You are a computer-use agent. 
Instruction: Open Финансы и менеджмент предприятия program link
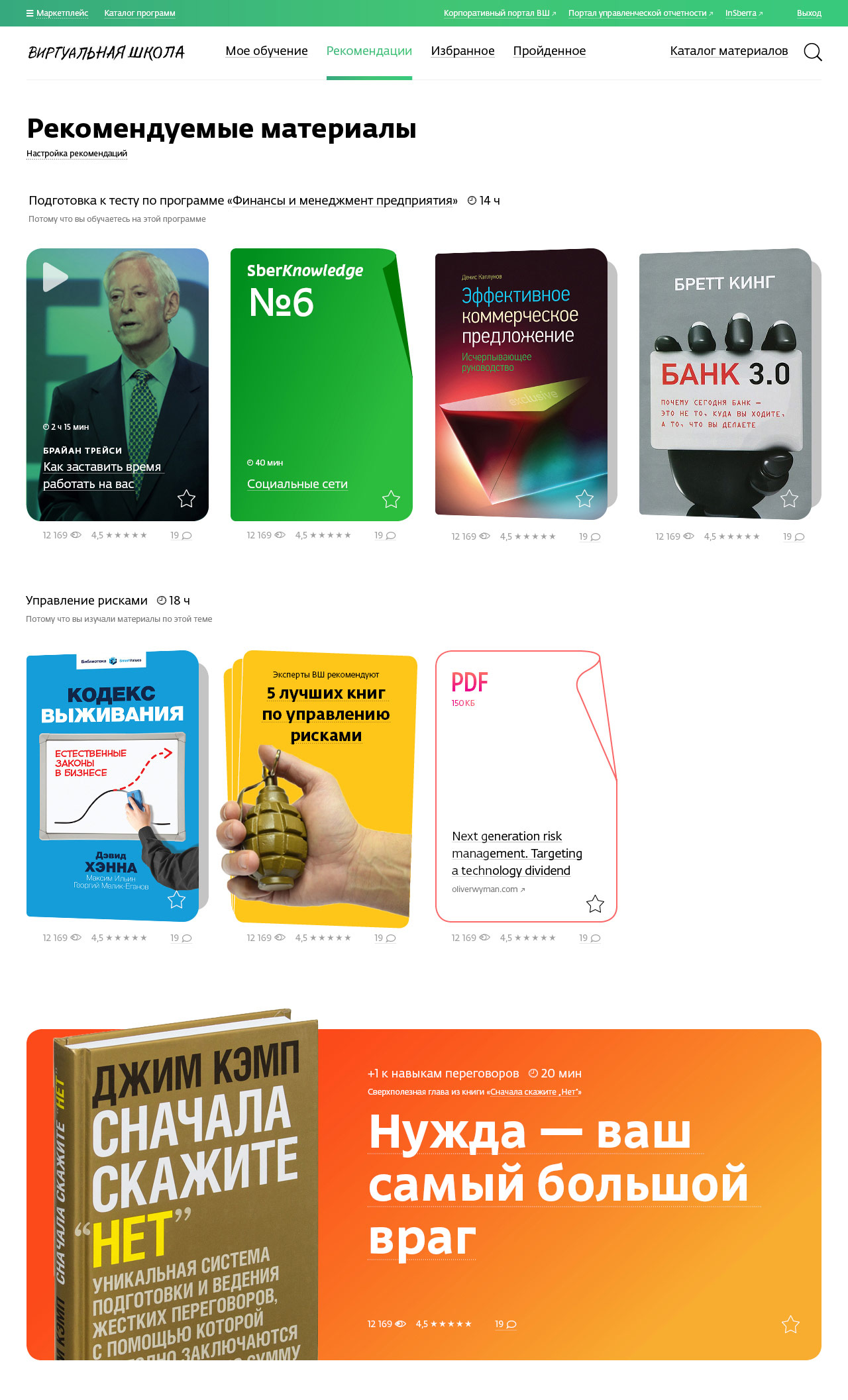343,201
